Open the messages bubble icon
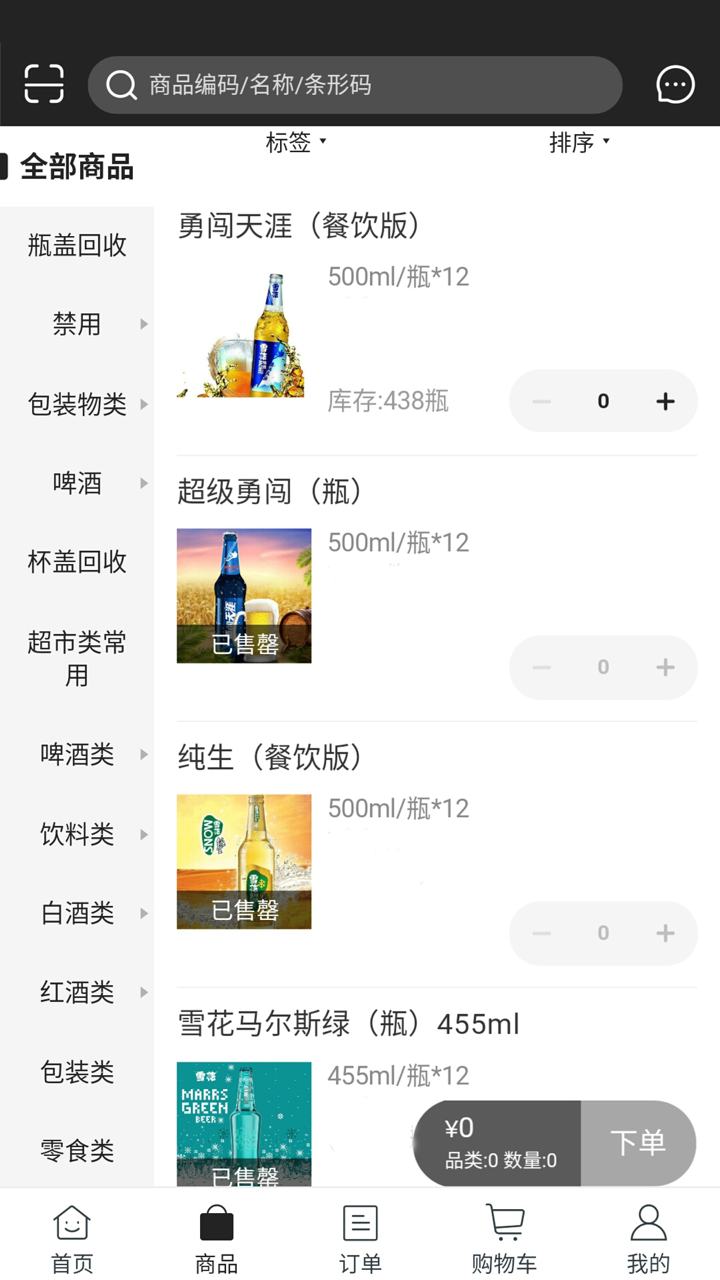Screen dimensions: 720x1280 coord(675,84)
